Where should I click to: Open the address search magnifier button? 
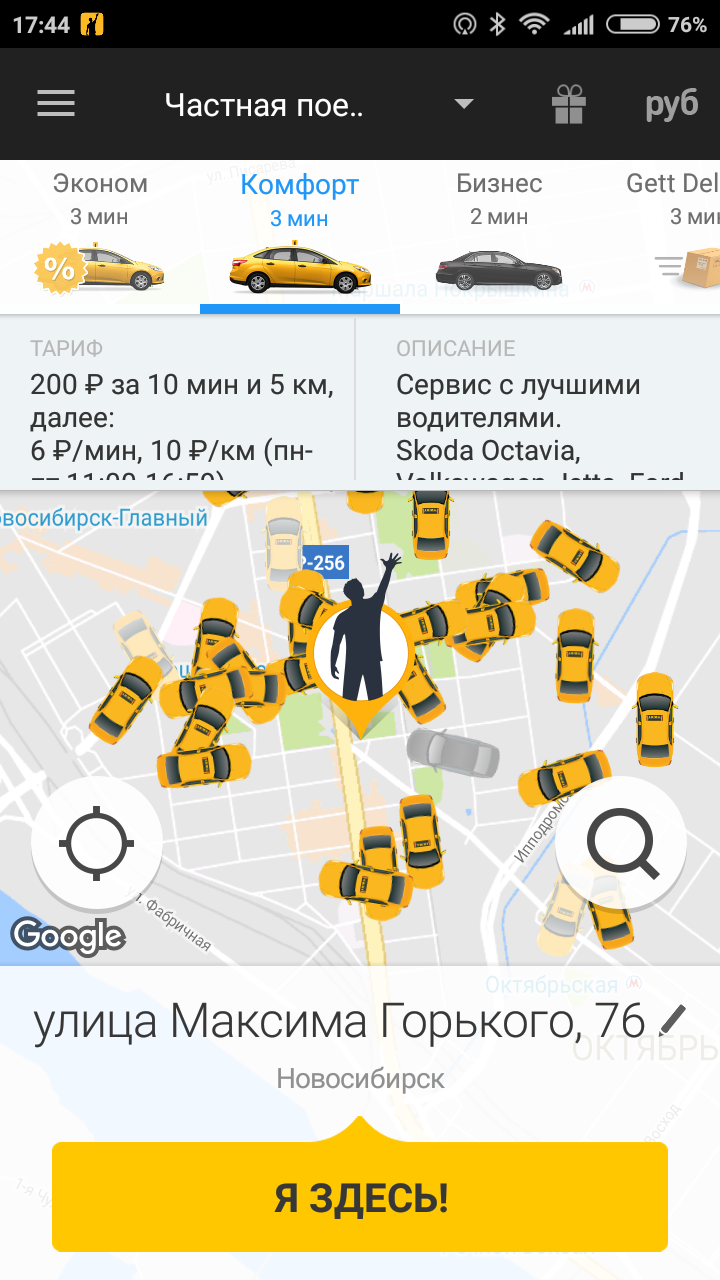coord(621,843)
